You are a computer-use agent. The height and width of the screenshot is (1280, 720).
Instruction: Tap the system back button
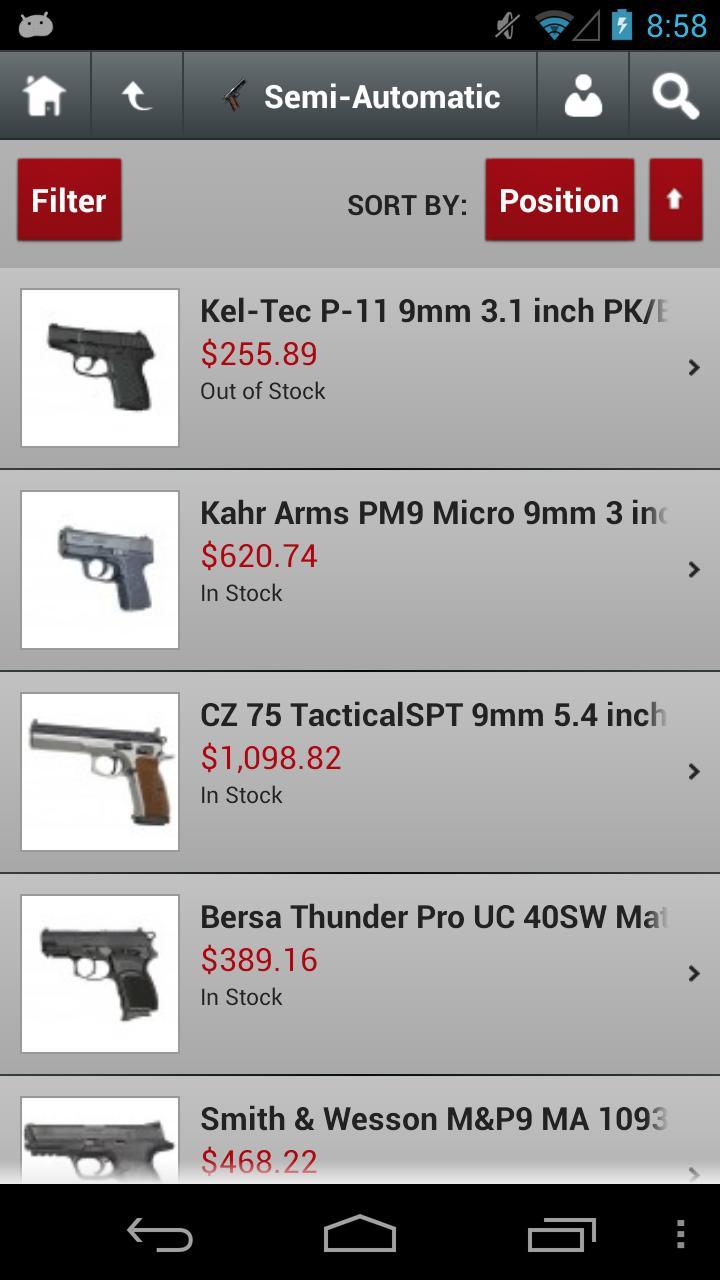coord(160,1235)
